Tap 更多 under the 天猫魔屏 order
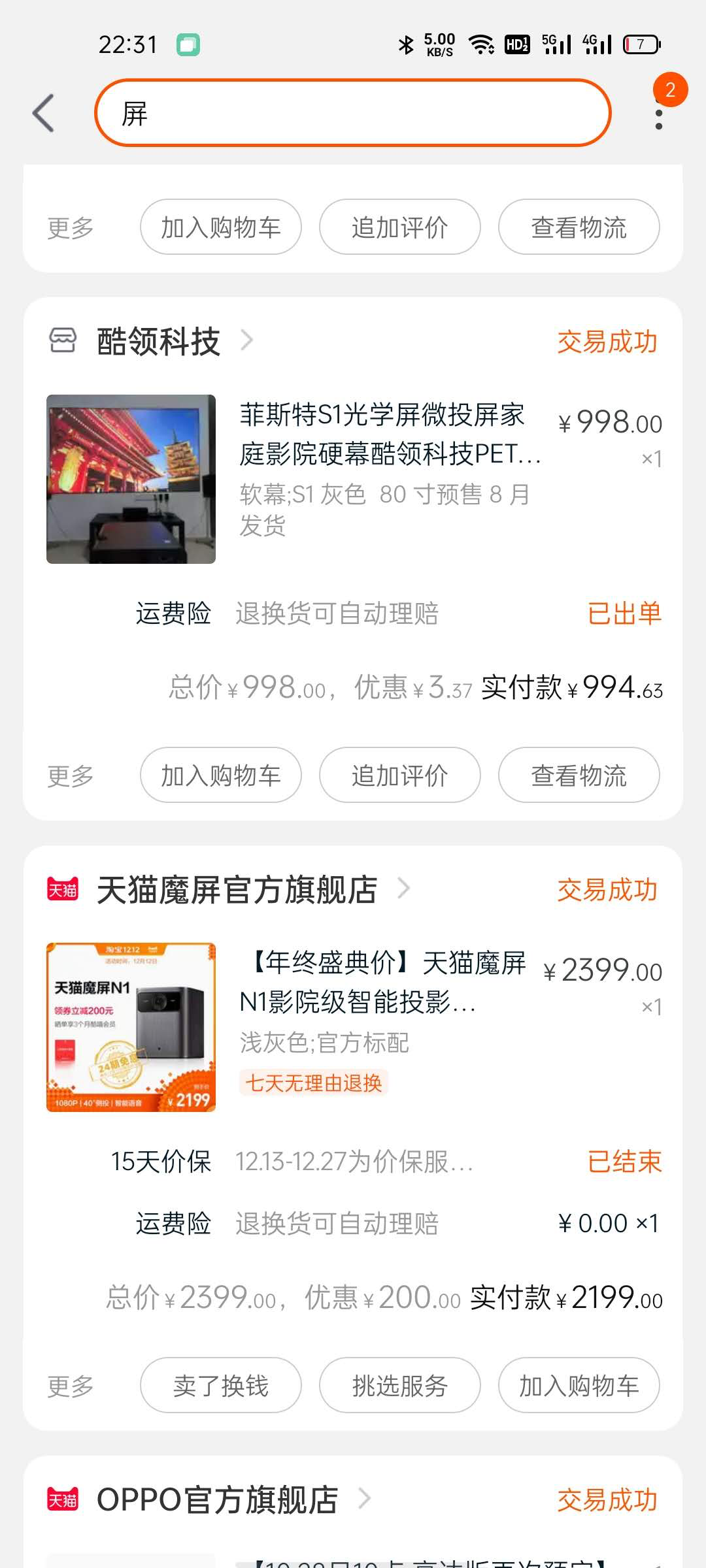Viewport: 706px width, 1568px height. [71, 1386]
